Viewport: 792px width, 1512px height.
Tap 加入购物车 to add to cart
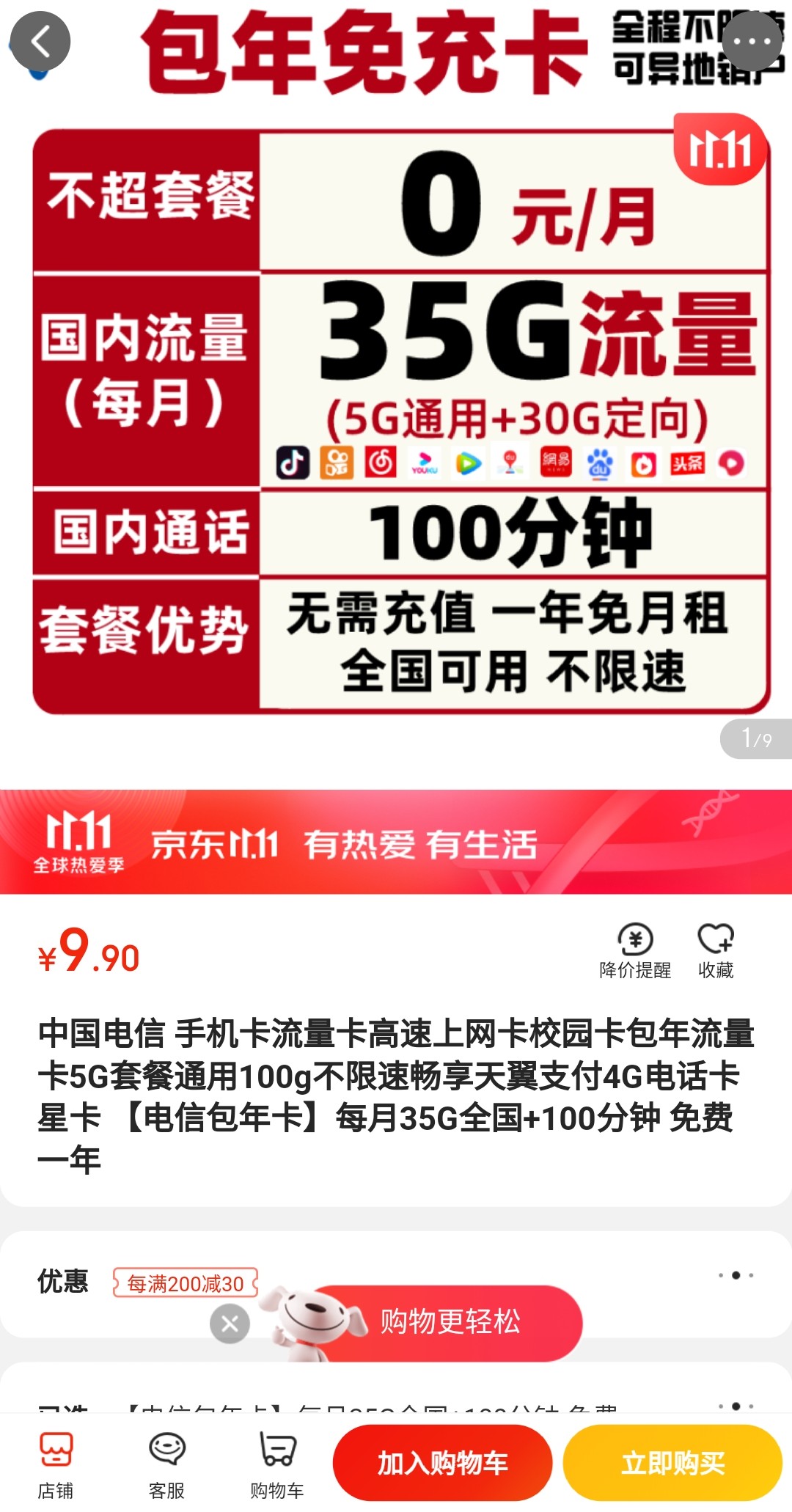442,1463
